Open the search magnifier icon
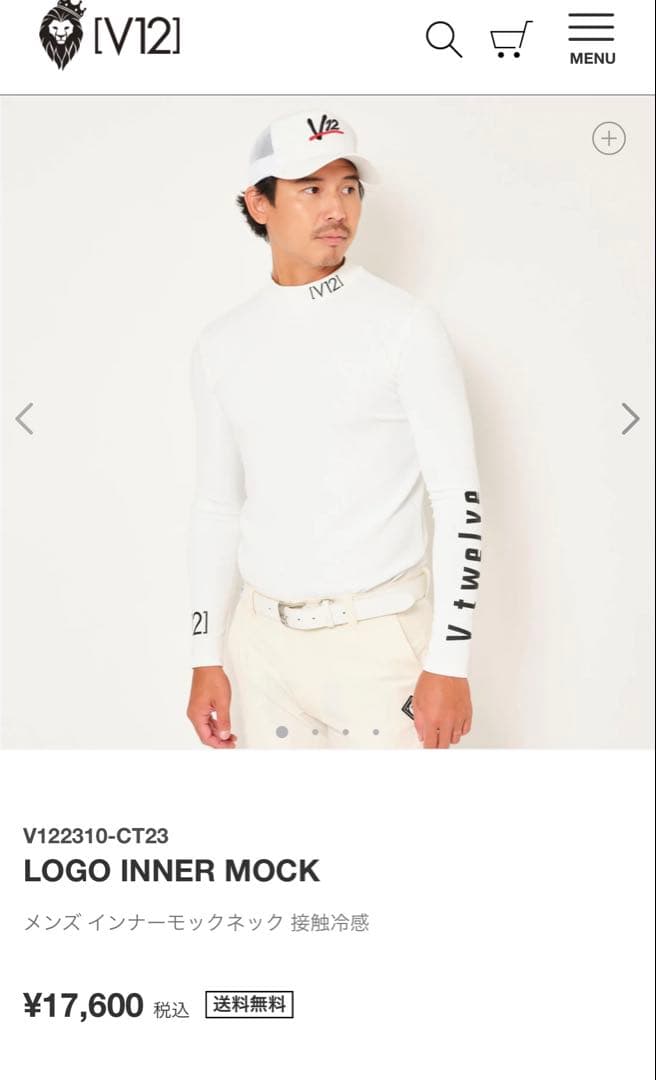656x1080 pixels. (444, 39)
